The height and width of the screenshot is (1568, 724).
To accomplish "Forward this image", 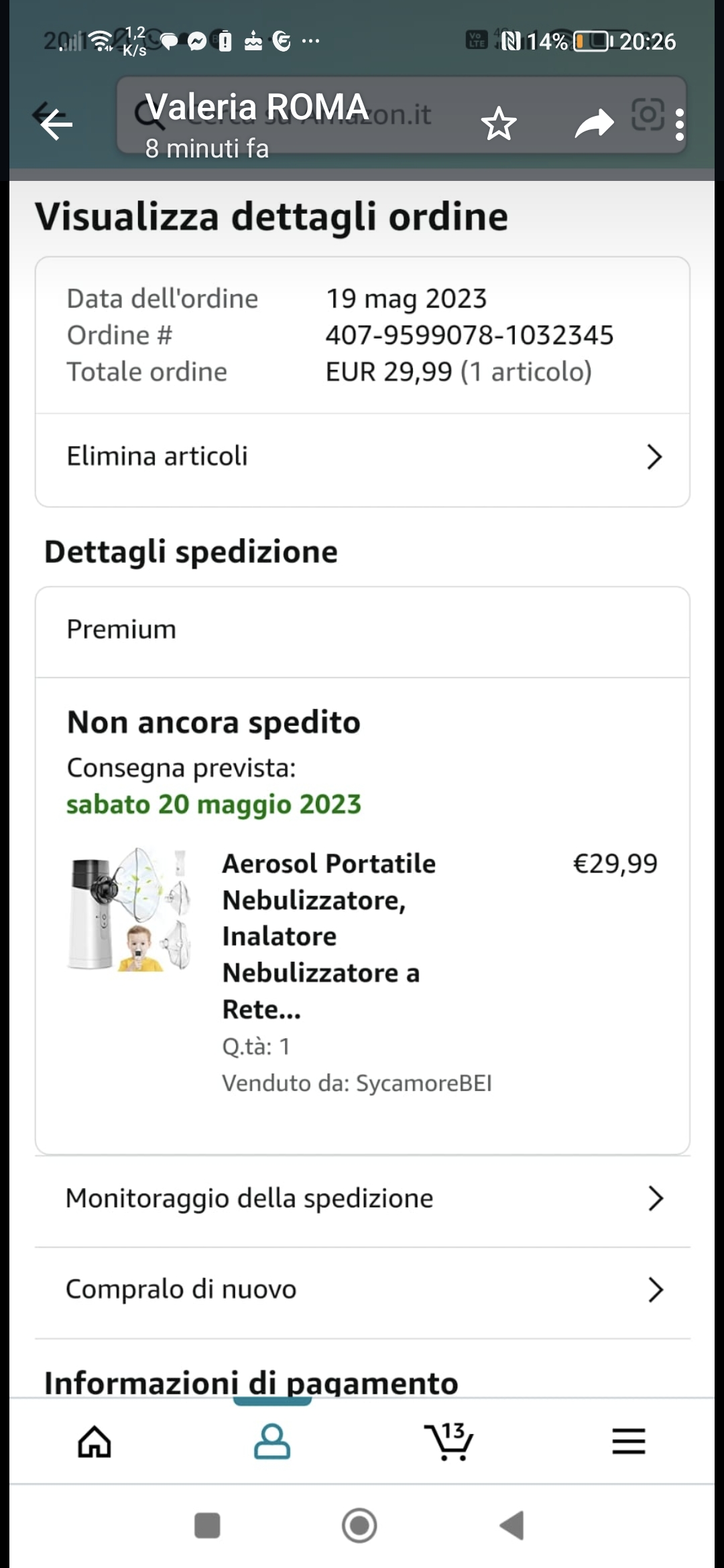I will coord(594,124).
